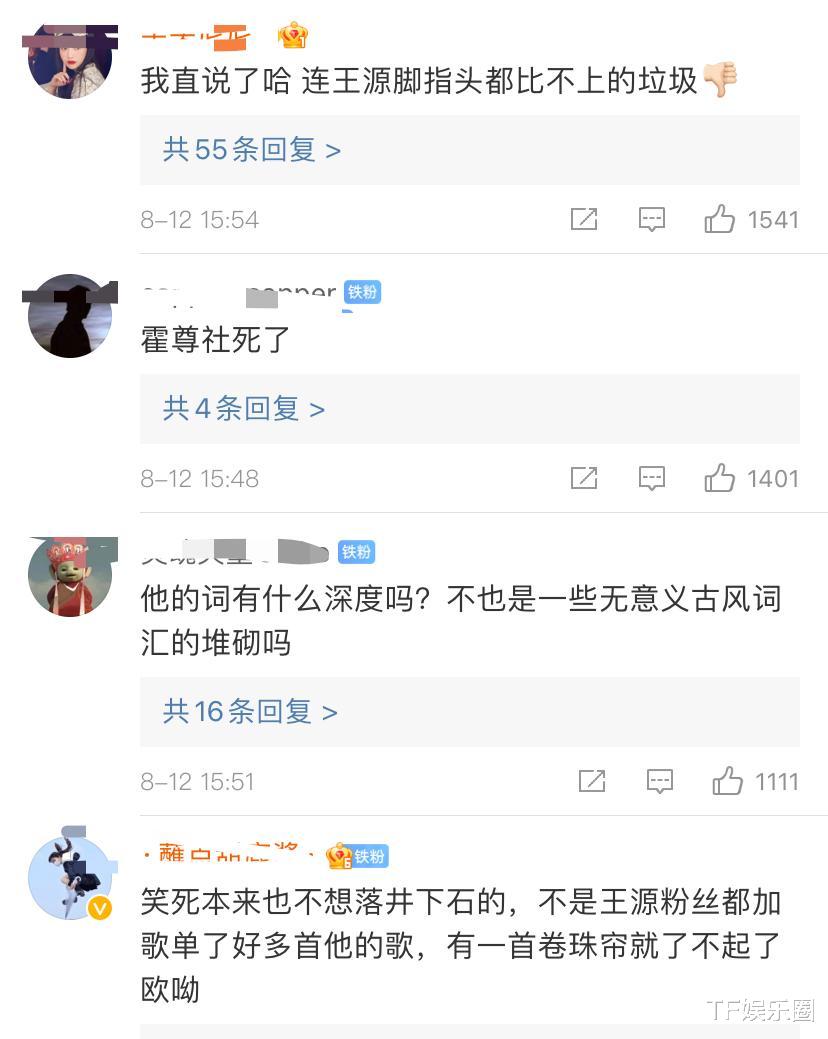
Task: Click the comment bubble icon under 霍尊社死了
Action: 652,478
